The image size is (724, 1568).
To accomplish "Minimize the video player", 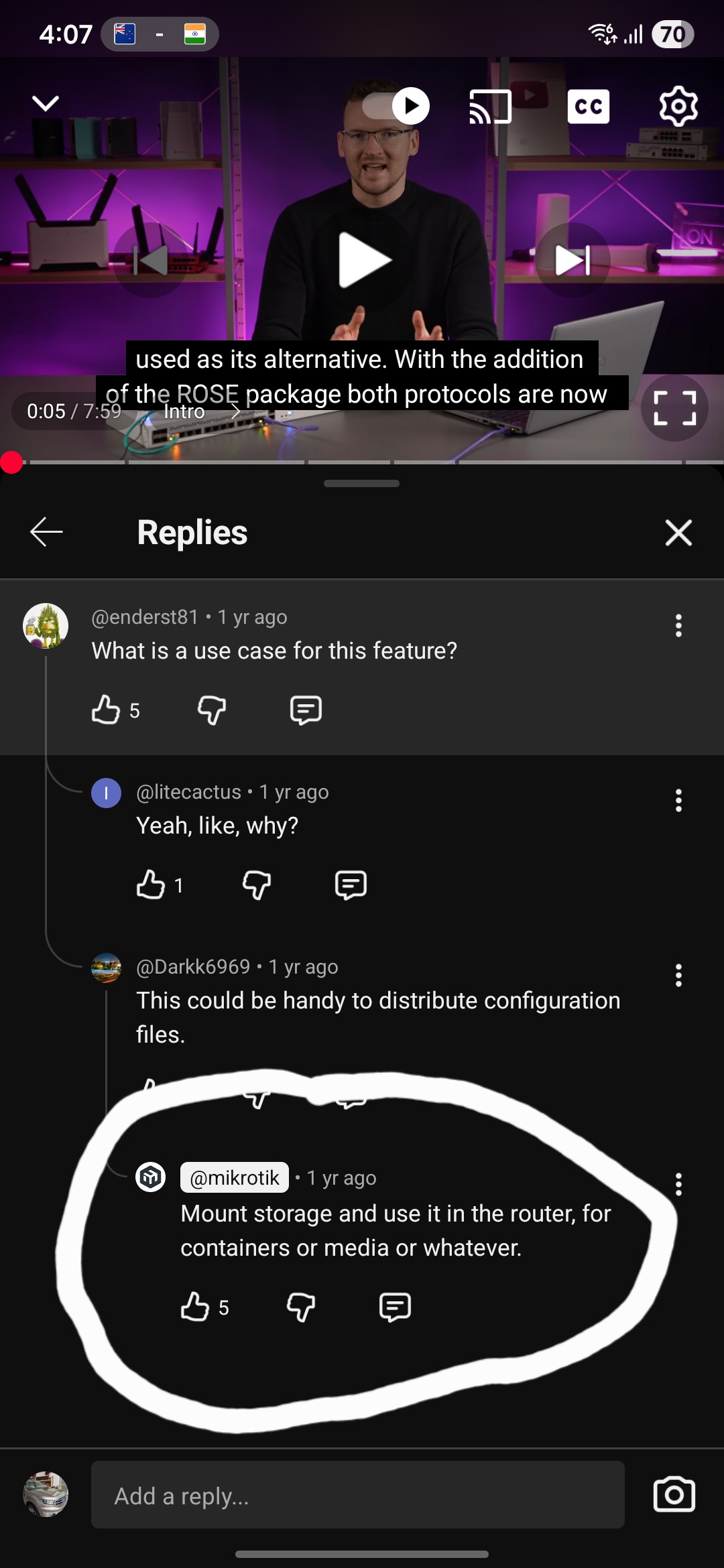I will (x=46, y=103).
